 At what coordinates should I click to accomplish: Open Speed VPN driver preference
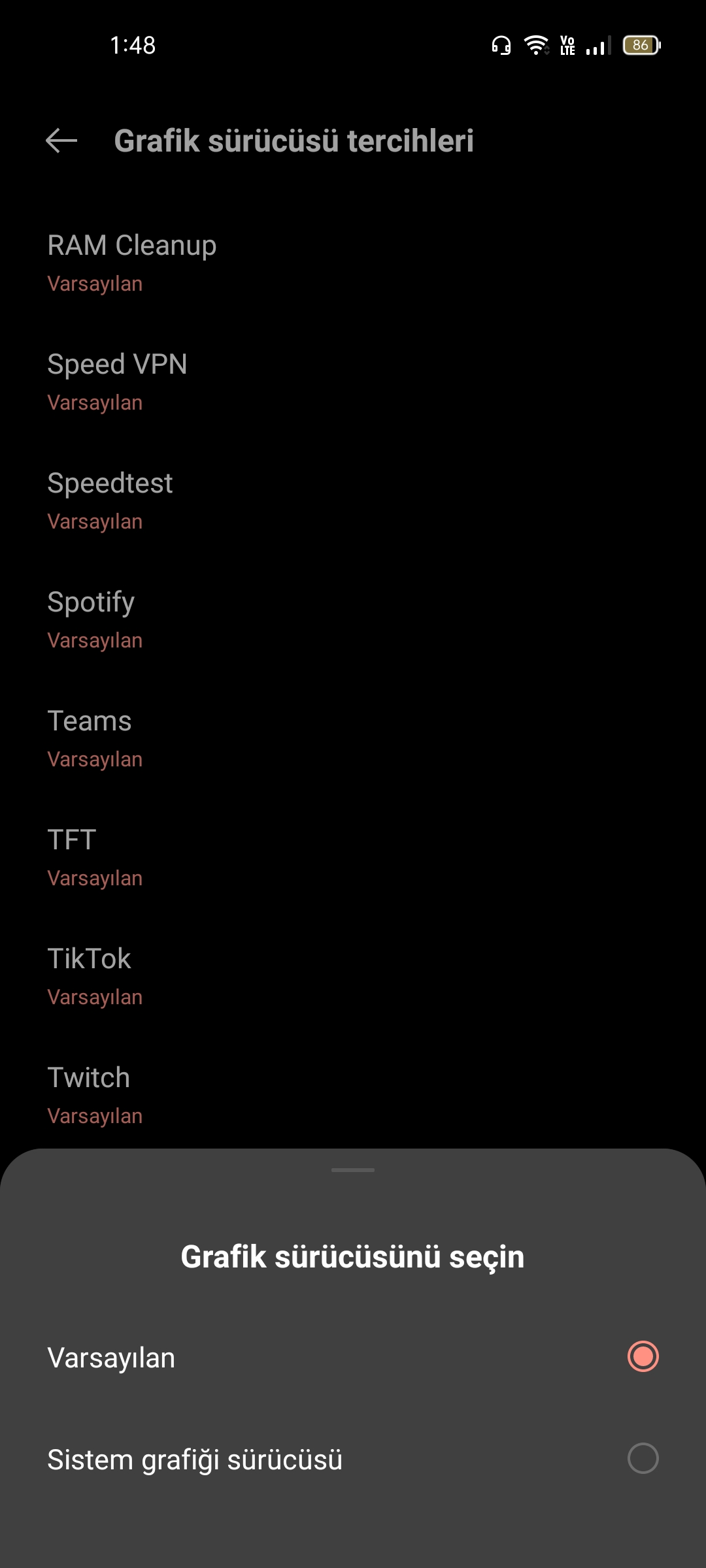353,382
